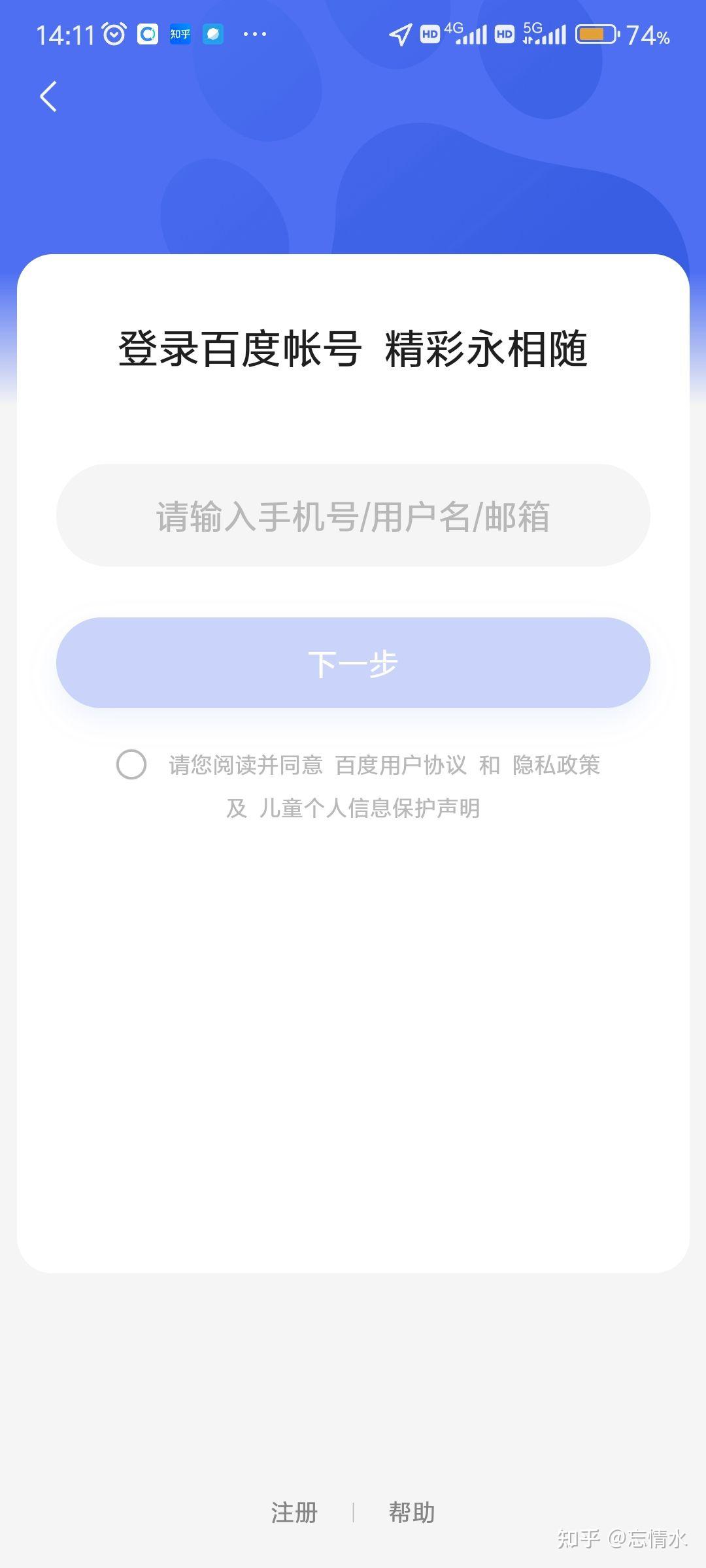Click the phone/username/email input field
This screenshot has width=706, height=1568.
(353, 517)
